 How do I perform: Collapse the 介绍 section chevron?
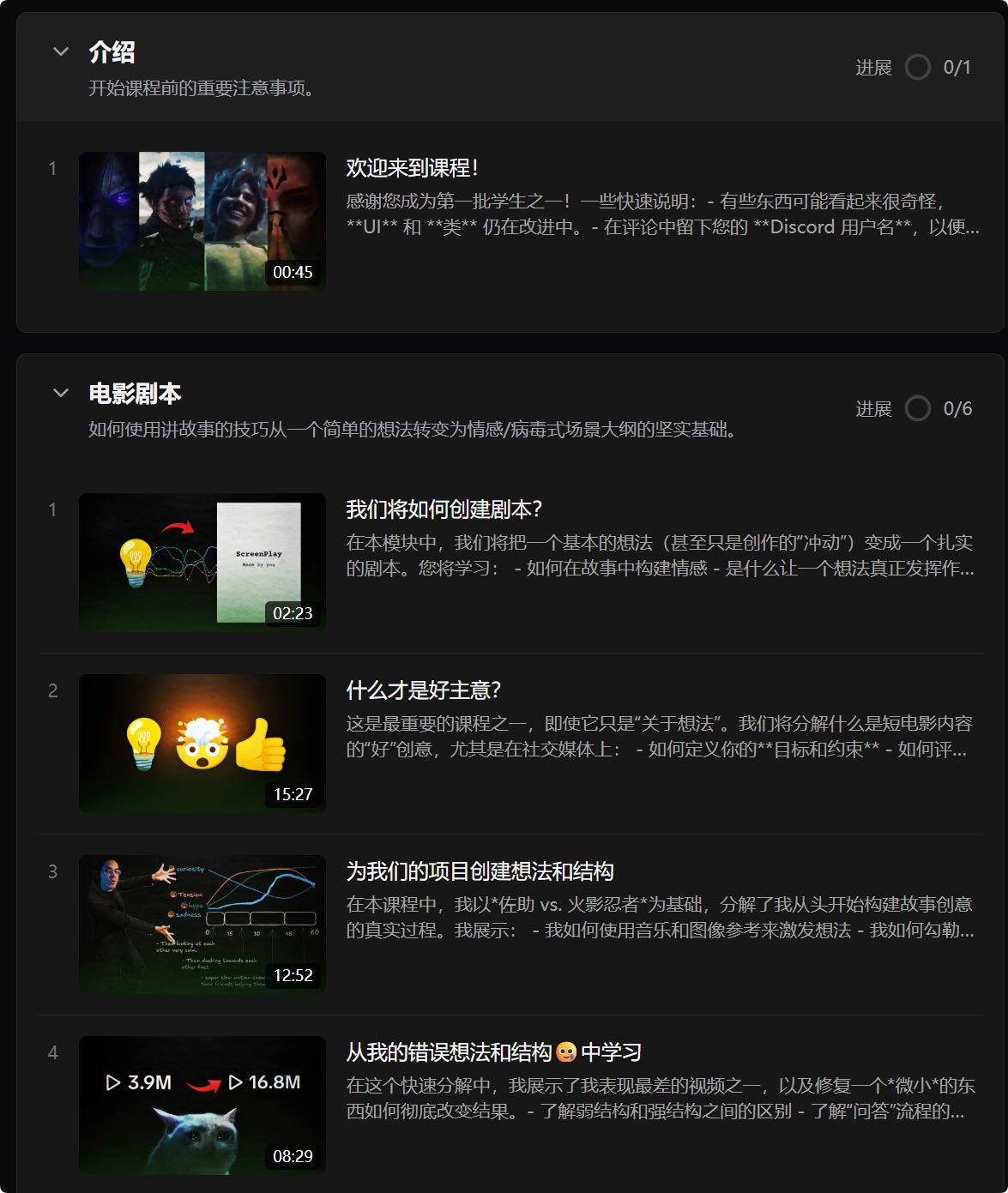61,51
